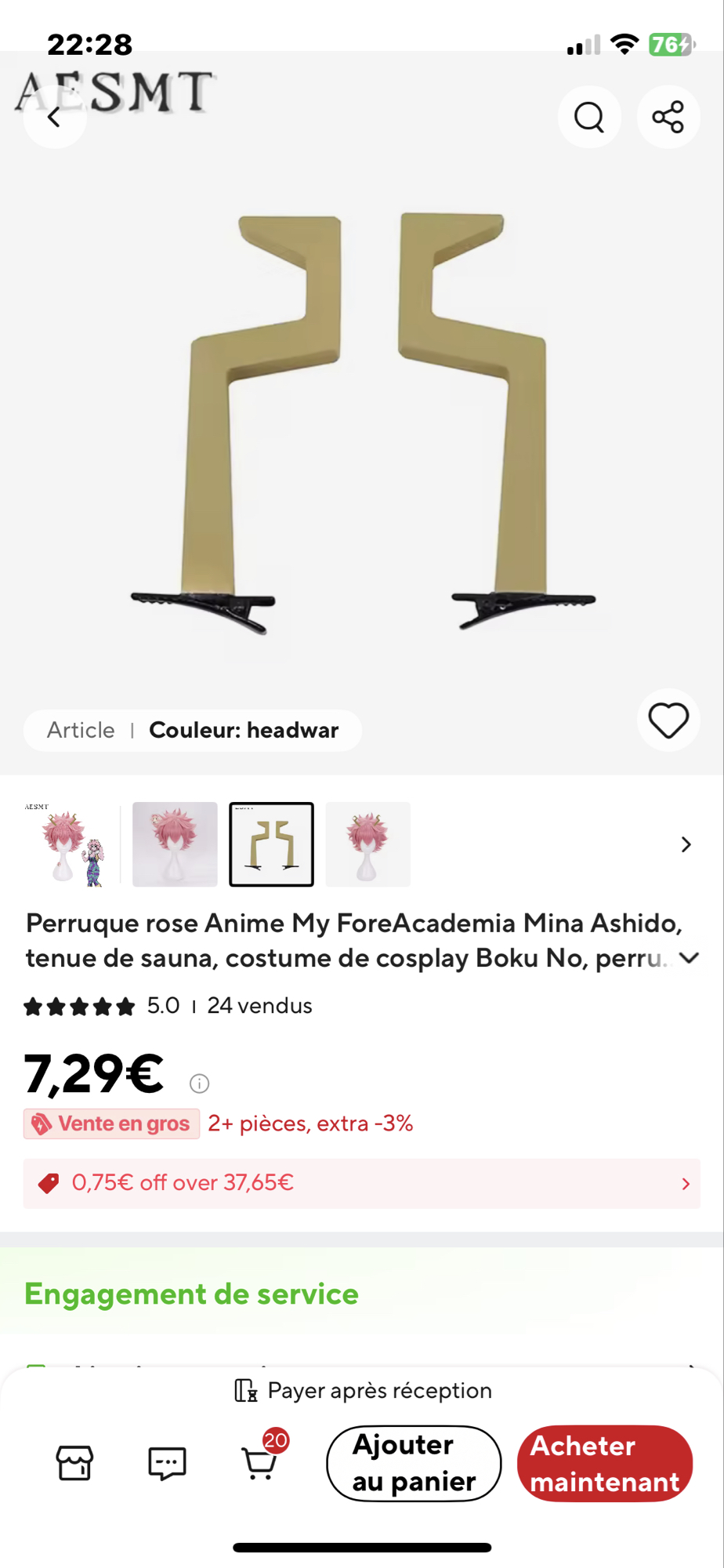Show more product images via thumbnail arrow
This screenshot has width=724, height=1568.
(x=686, y=844)
